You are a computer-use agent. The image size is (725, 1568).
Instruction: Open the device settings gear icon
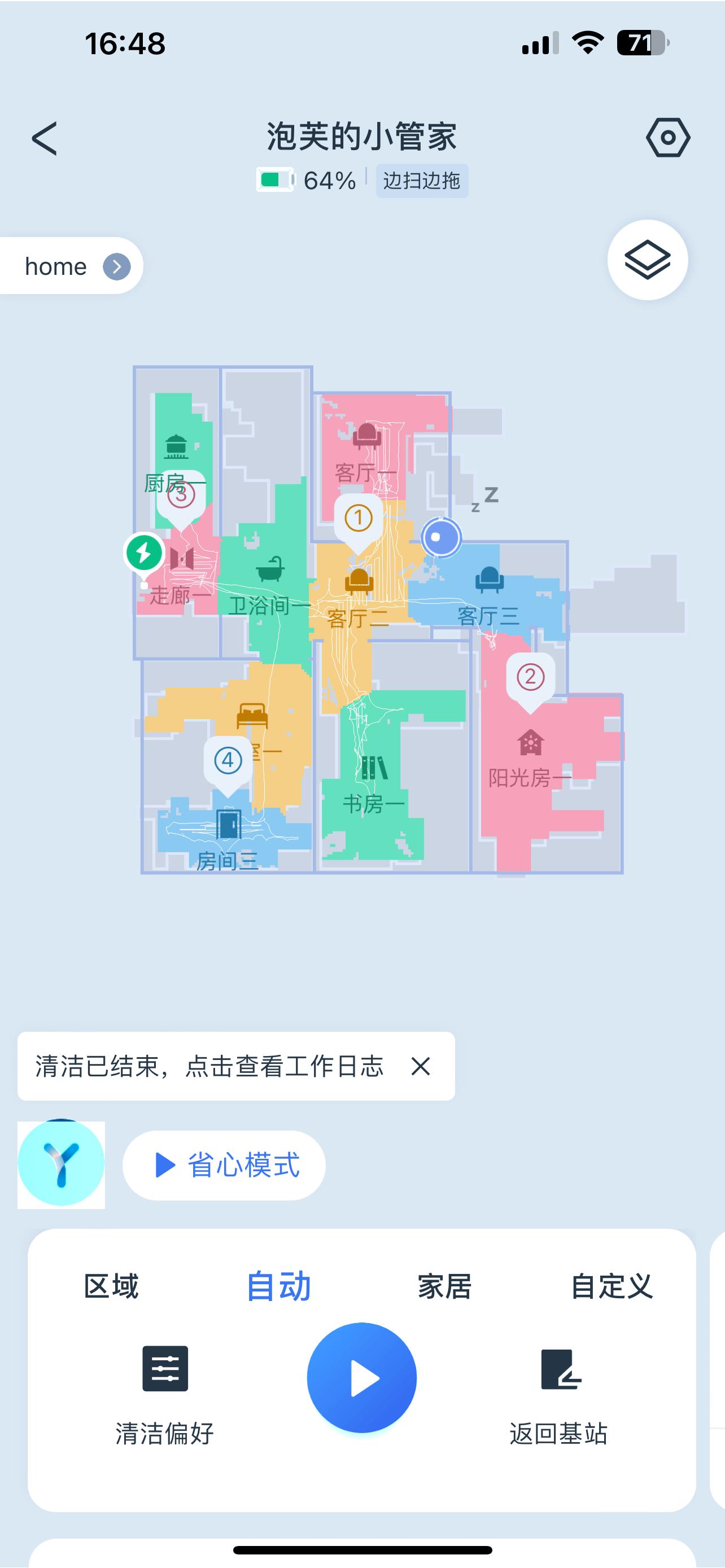pyautogui.click(x=669, y=138)
